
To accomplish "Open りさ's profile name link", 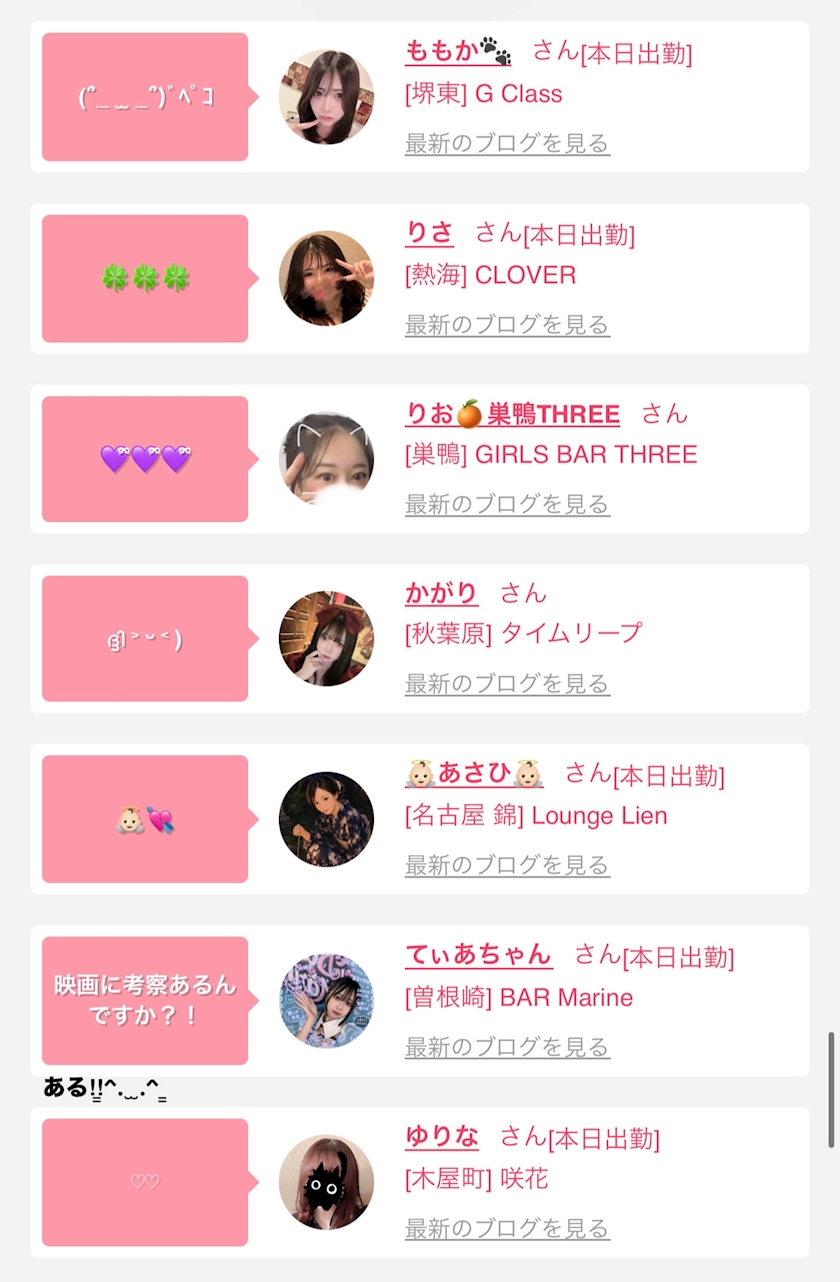I will tap(430, 233).
